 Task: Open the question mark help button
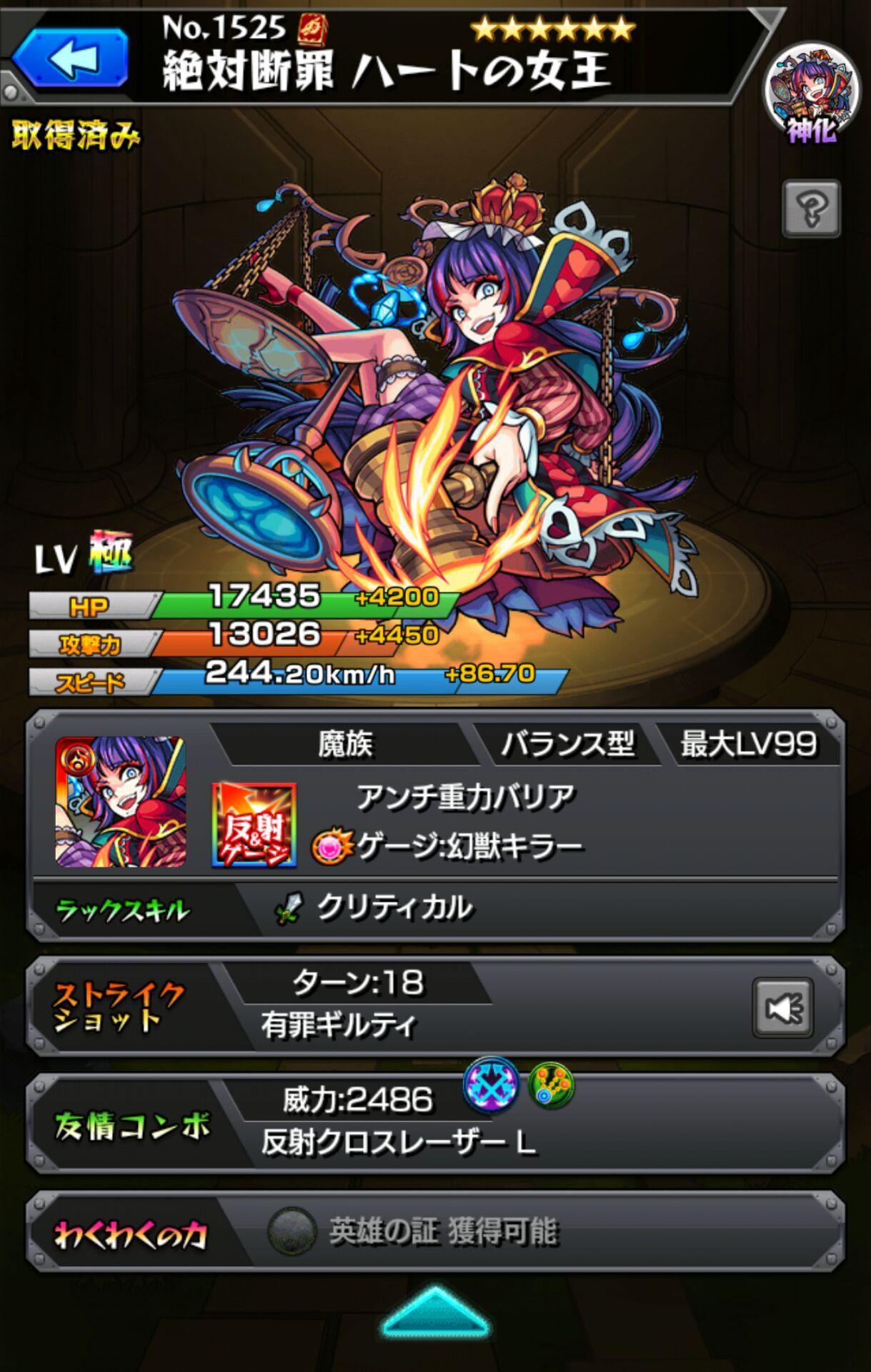click(x=812, y=209)
